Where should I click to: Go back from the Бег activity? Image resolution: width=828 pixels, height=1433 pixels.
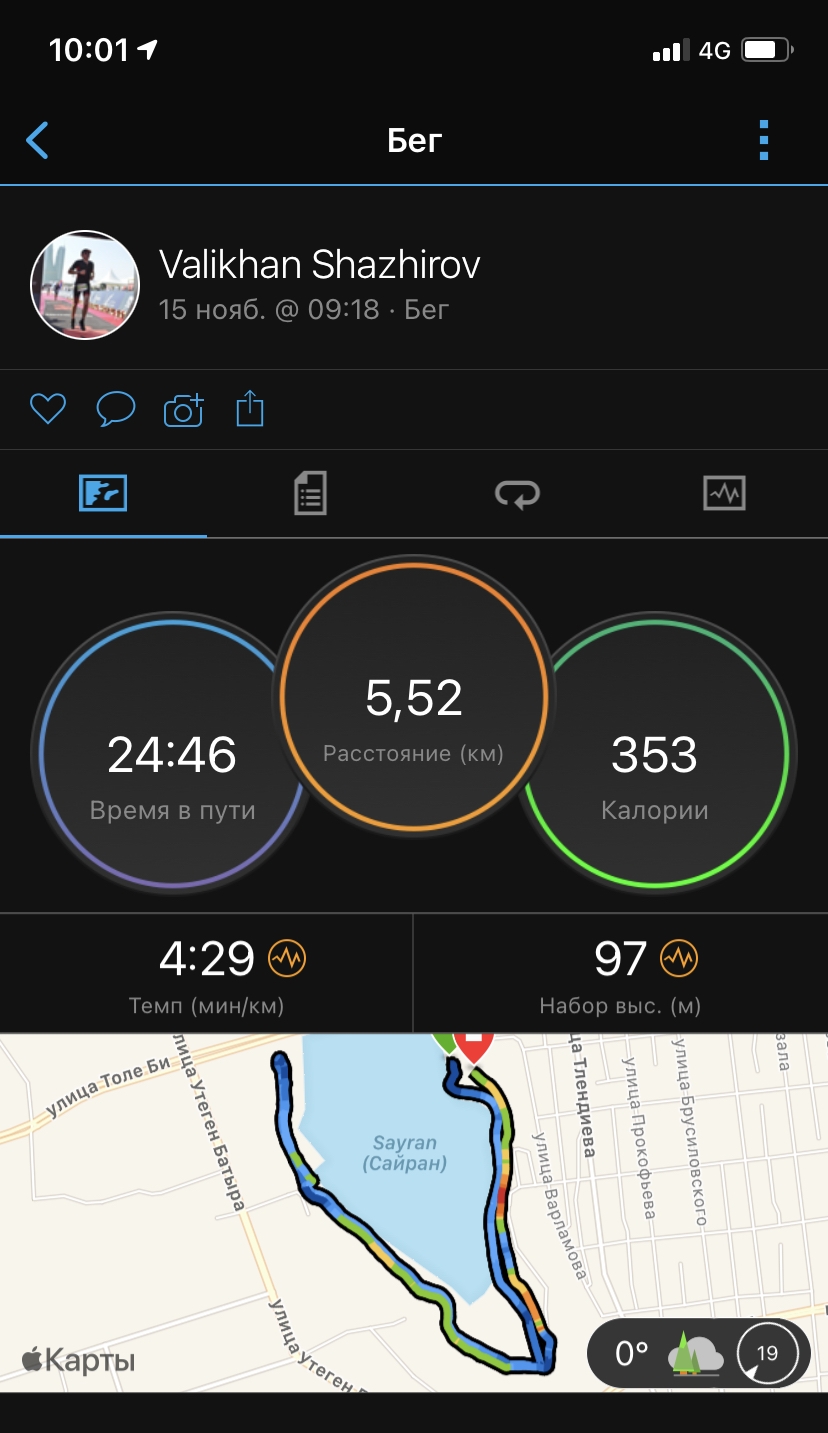point(38,141)
